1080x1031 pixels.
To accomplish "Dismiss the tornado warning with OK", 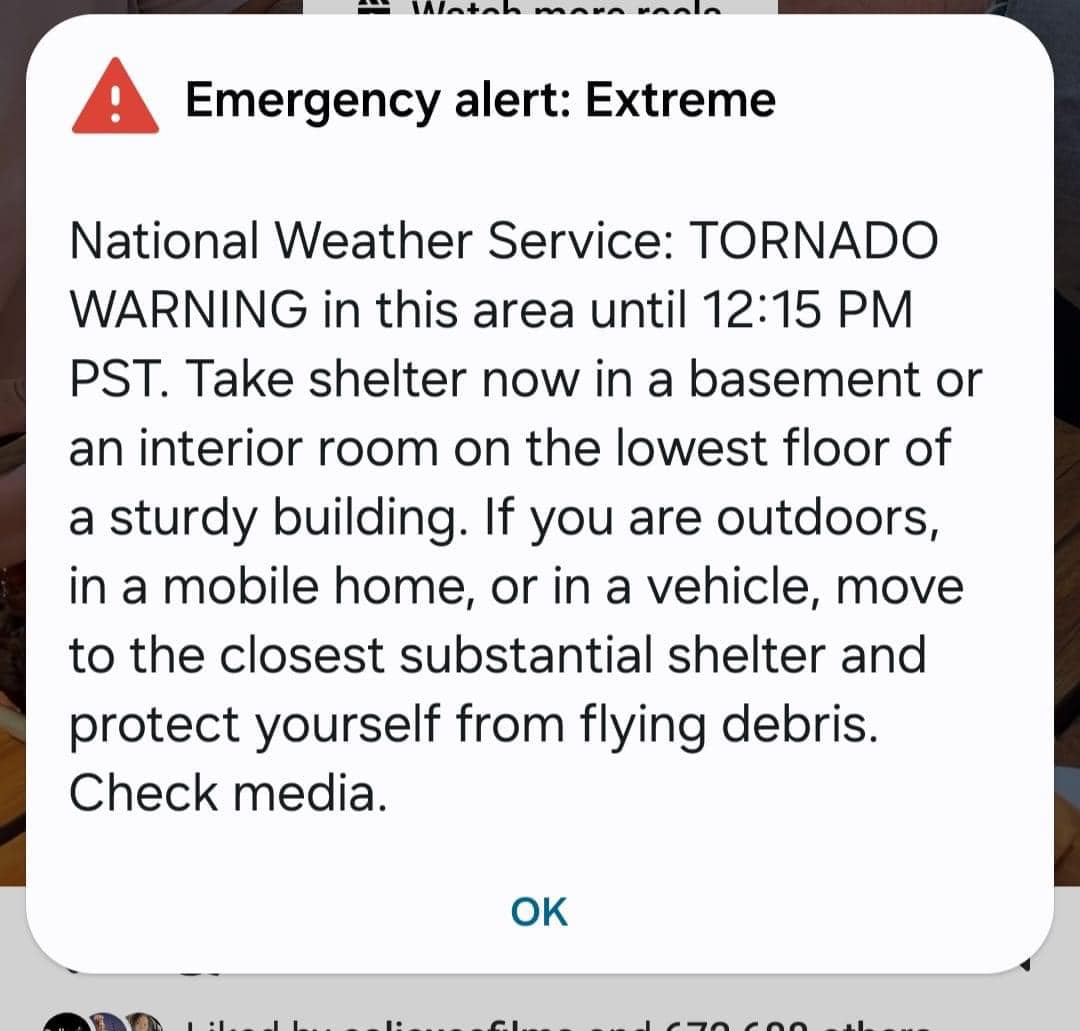I will click(x=539, y=911).
